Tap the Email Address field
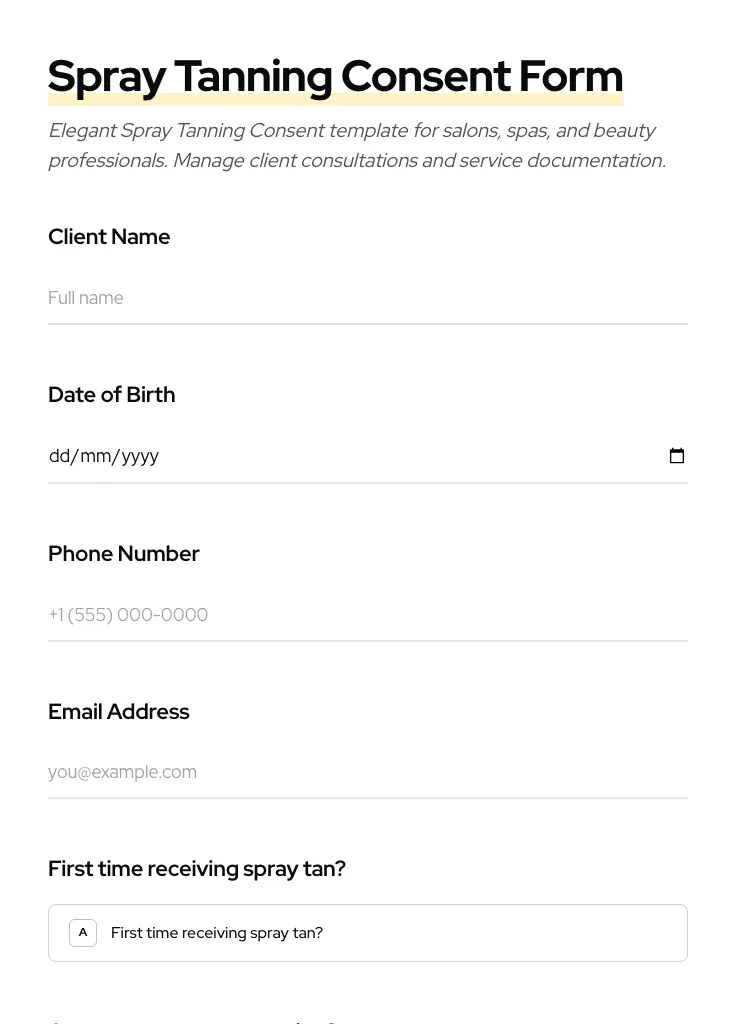The image size is (736, 1024). click(x=367, y=772)
